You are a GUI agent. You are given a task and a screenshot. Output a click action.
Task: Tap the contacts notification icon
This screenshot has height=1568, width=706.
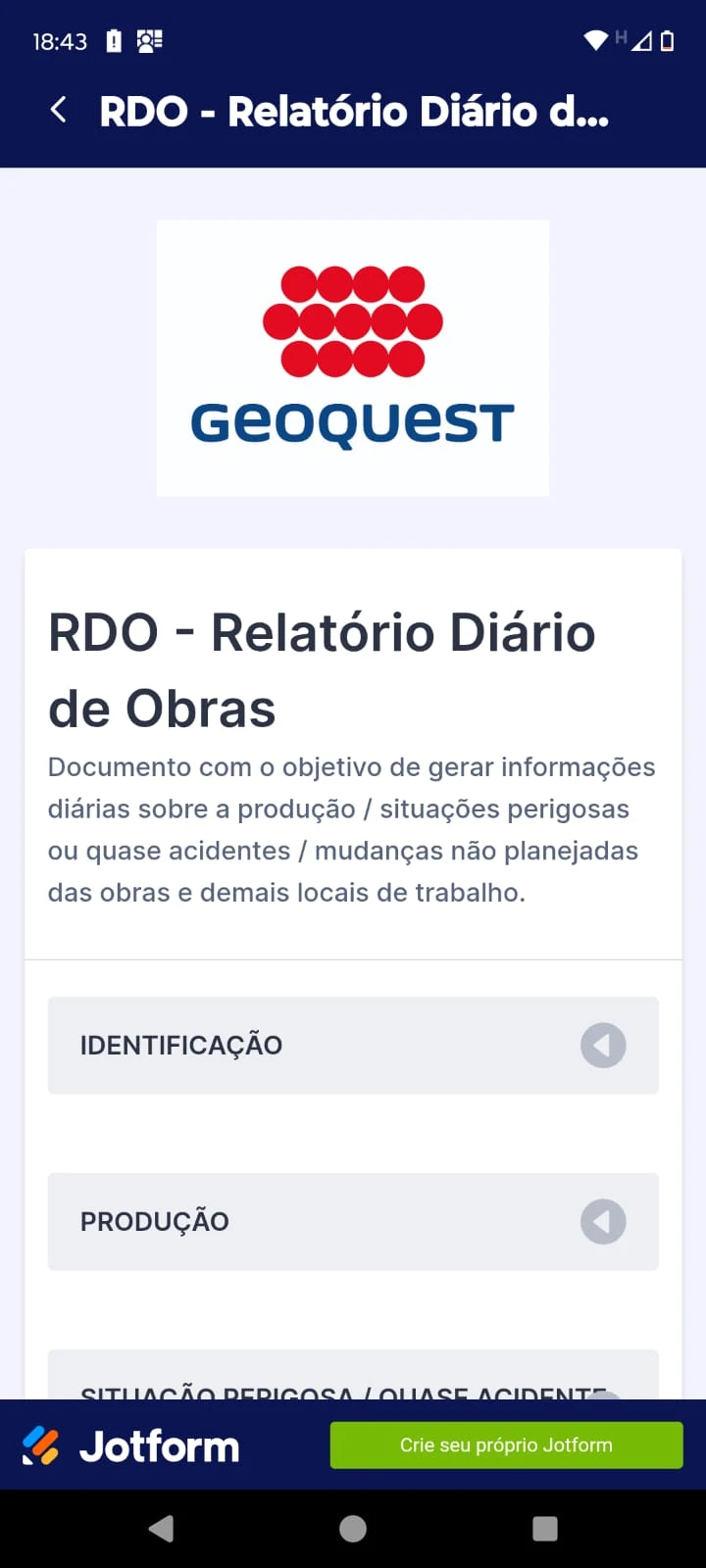click(x=149, y=41)
